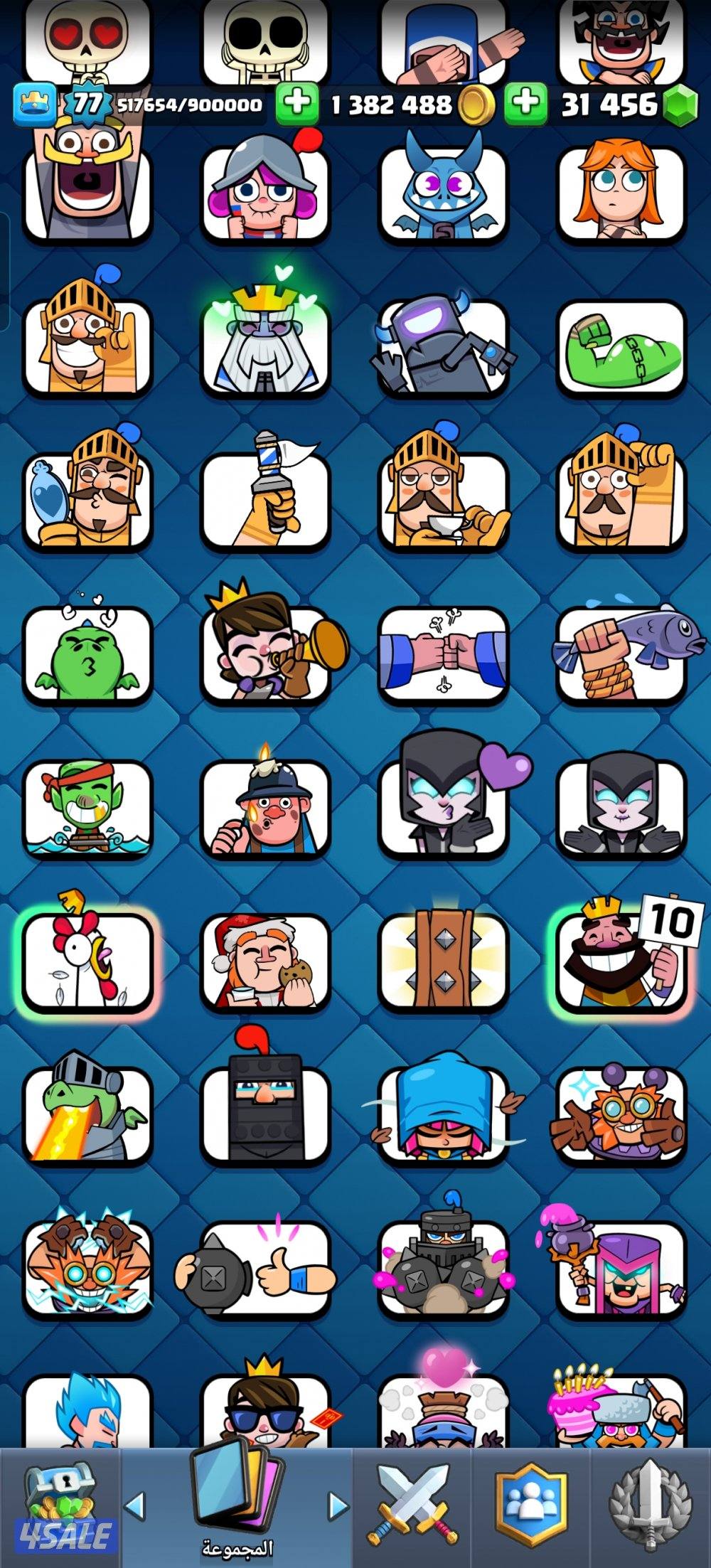The width and height of the screenshot is (711, 1568).
Task: Tap the left arrow beside the collection tab
Action: (x=135, y=1505)
